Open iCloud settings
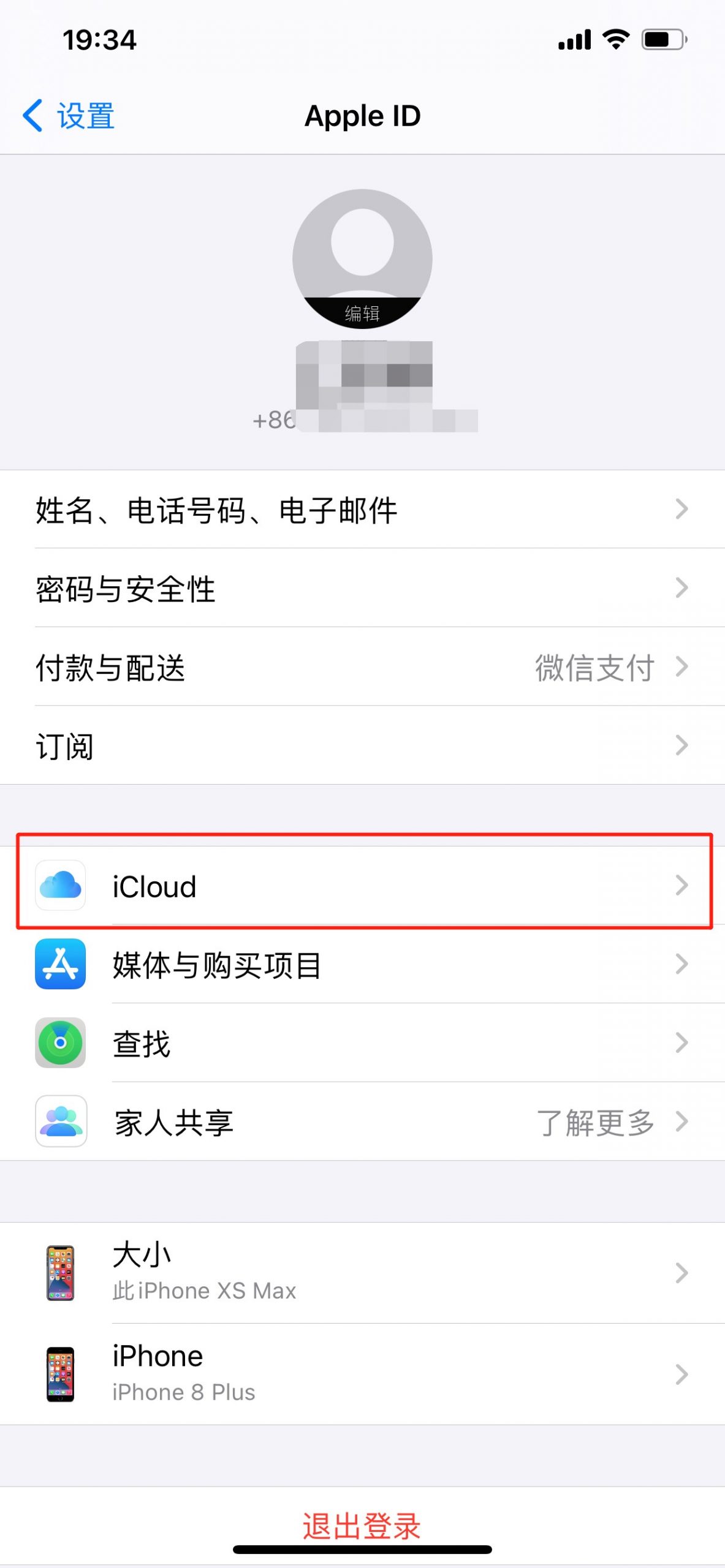 point(362,886)
